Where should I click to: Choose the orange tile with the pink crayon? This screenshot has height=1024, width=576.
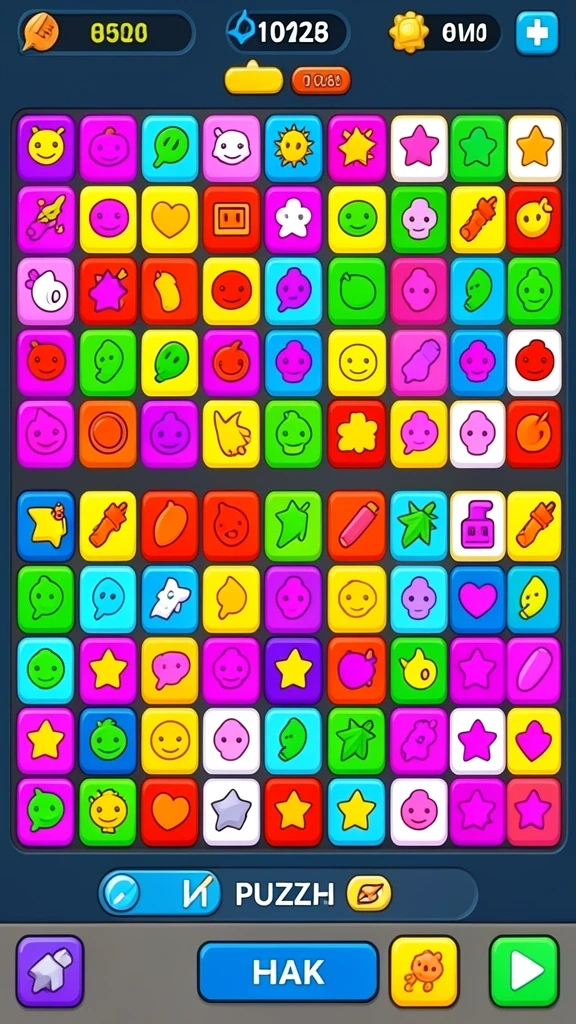coord(357,526)
